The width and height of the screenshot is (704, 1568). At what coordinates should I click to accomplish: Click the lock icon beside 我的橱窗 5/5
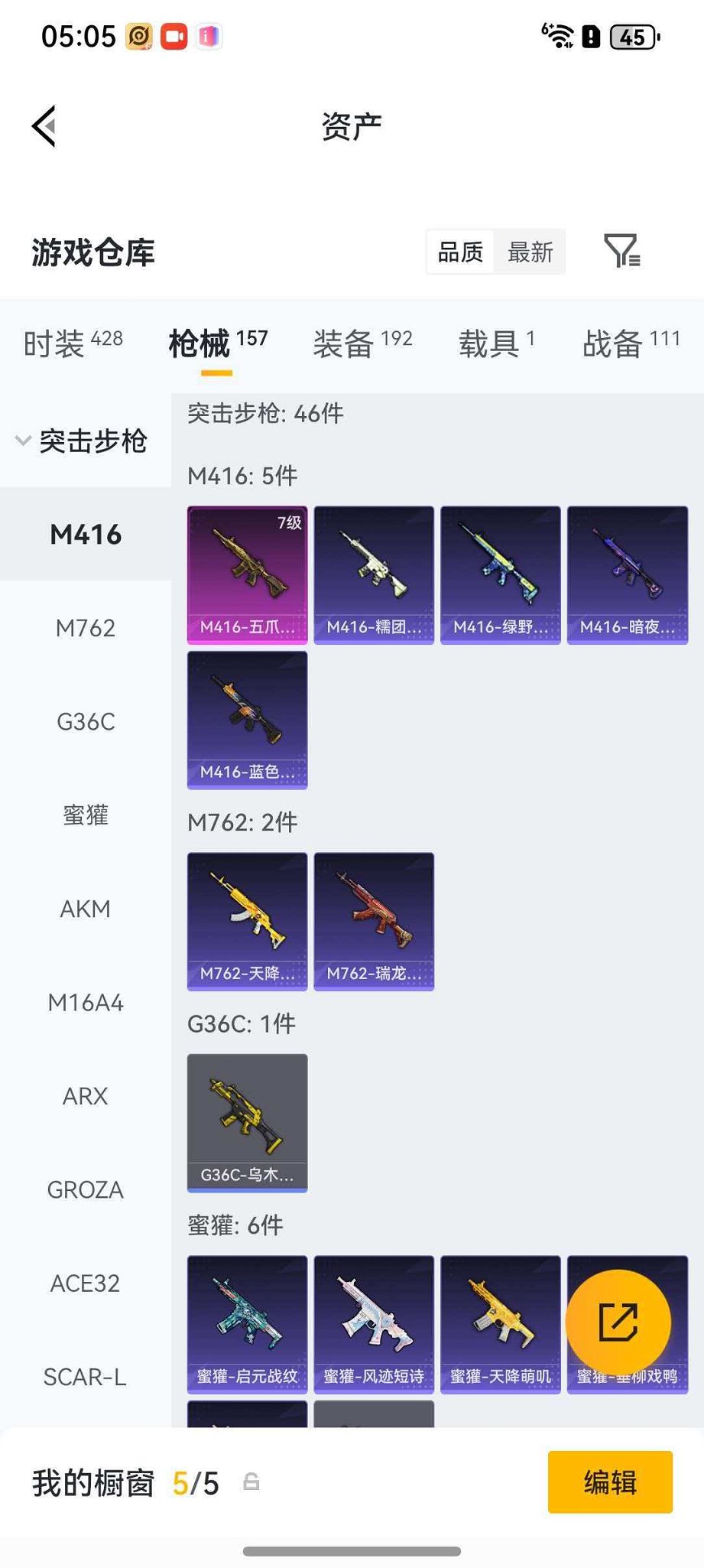(252, 1482)
